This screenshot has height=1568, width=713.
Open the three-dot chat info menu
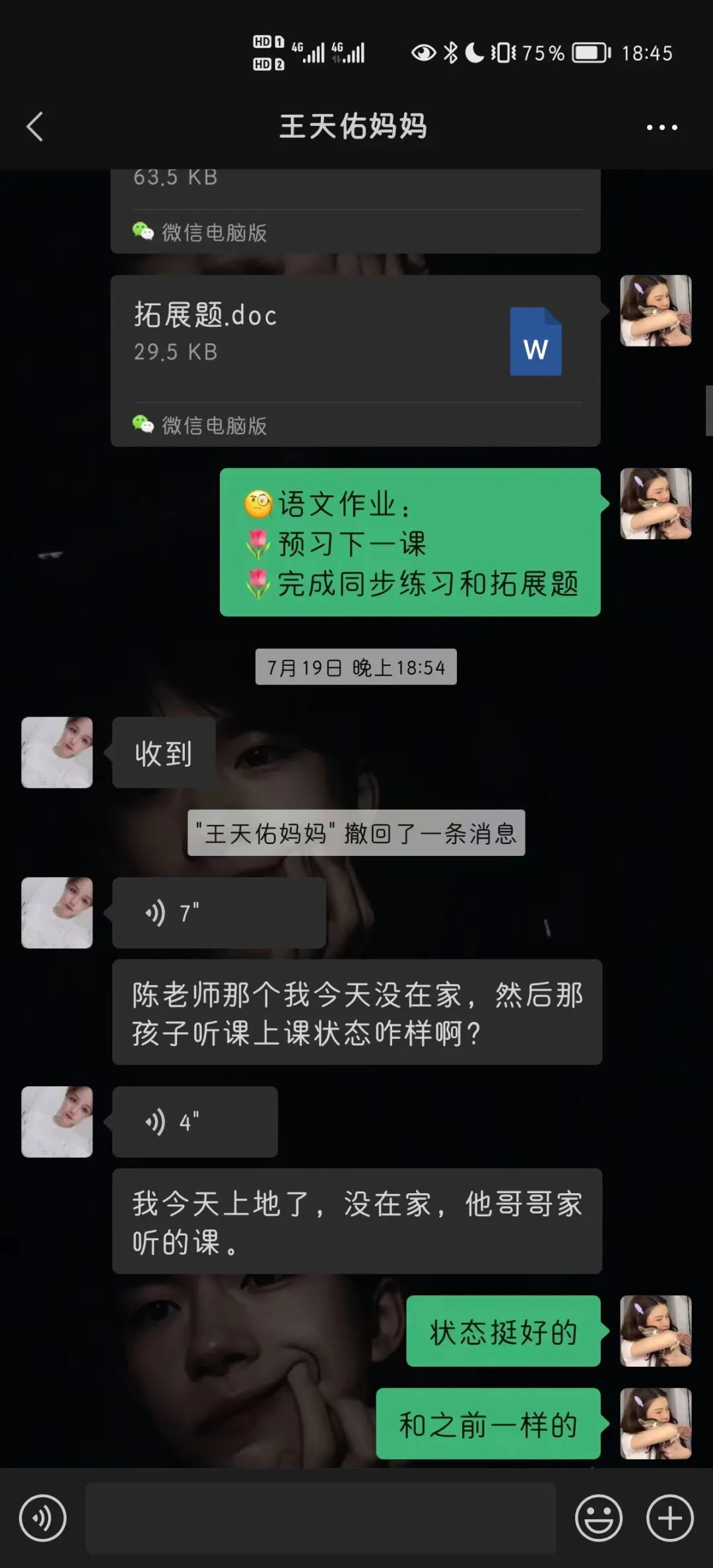point(662,127)
